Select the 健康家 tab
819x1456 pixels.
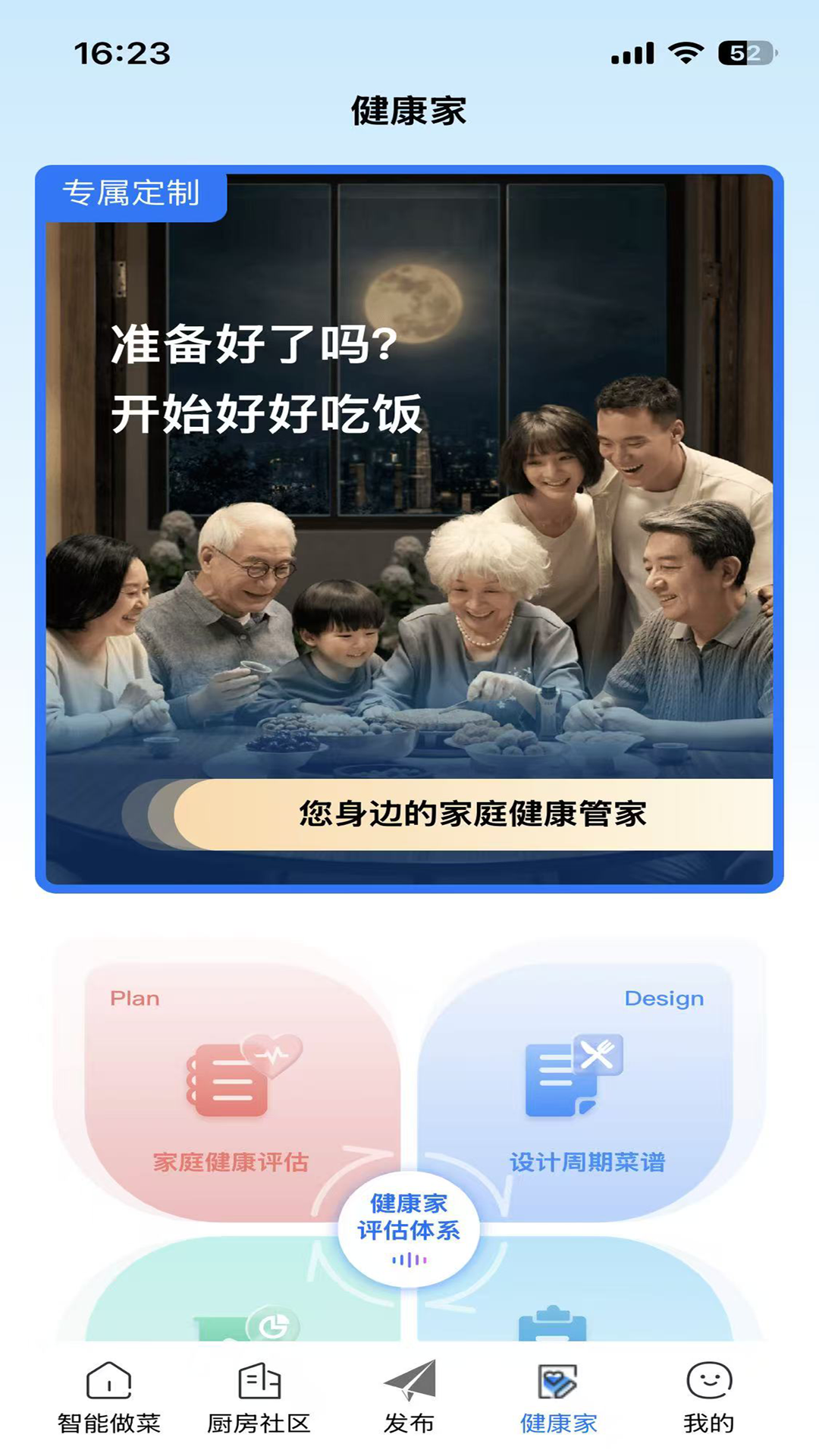559,1398
